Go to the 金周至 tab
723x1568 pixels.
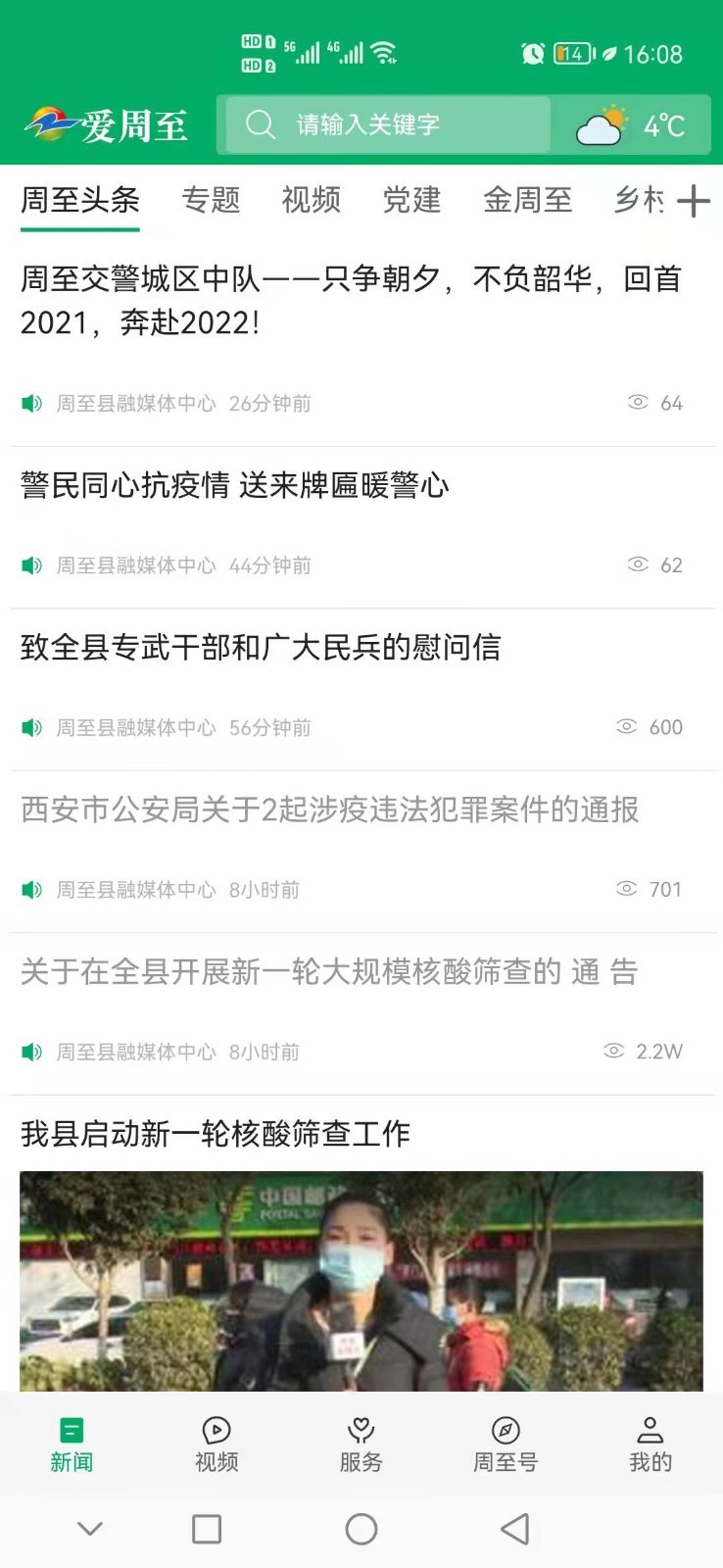coord(527,200)
